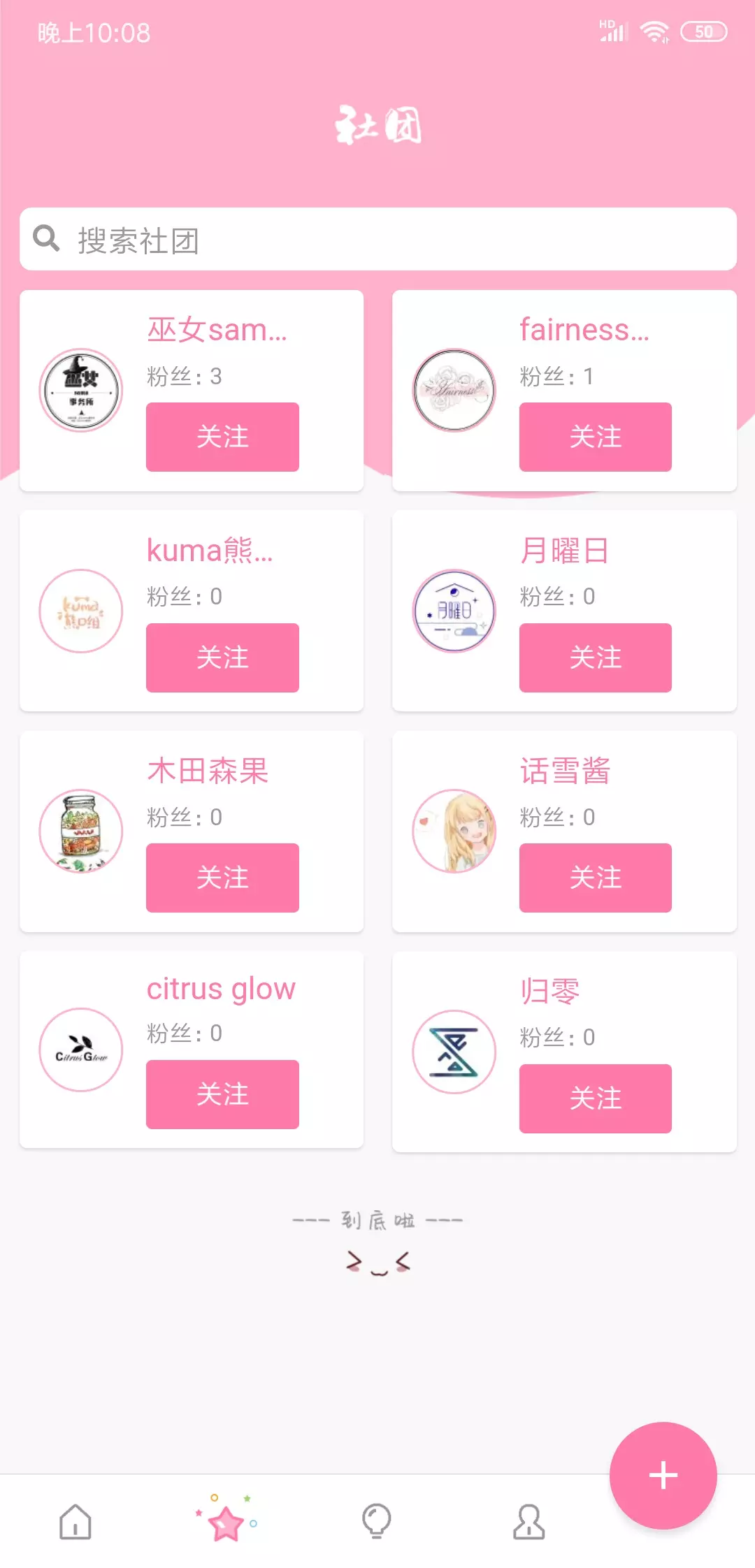The image size is (755, 1568).
Task: Follow the fairness... club
Action: click(x=595, y=437)
